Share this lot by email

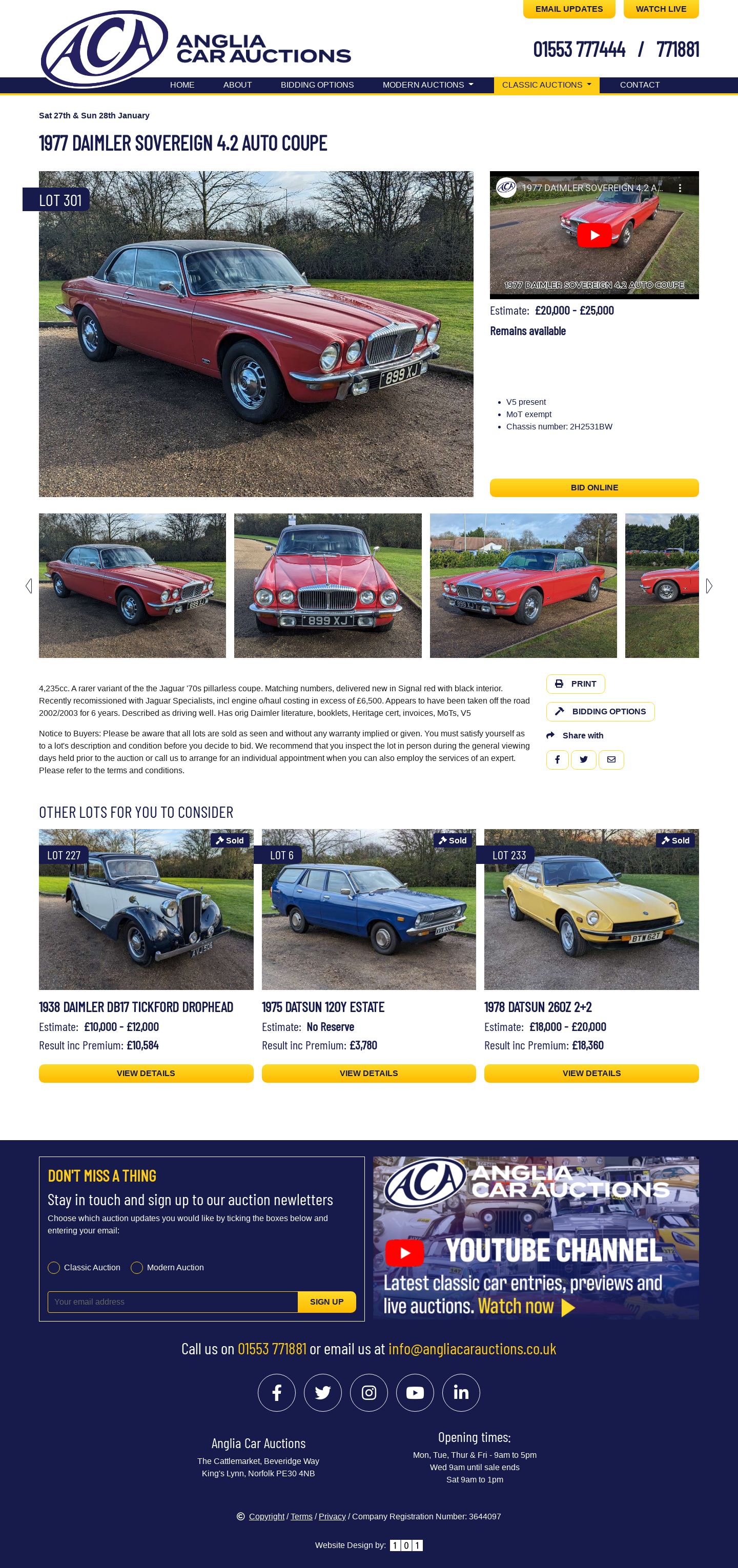[x=611, y=759]
